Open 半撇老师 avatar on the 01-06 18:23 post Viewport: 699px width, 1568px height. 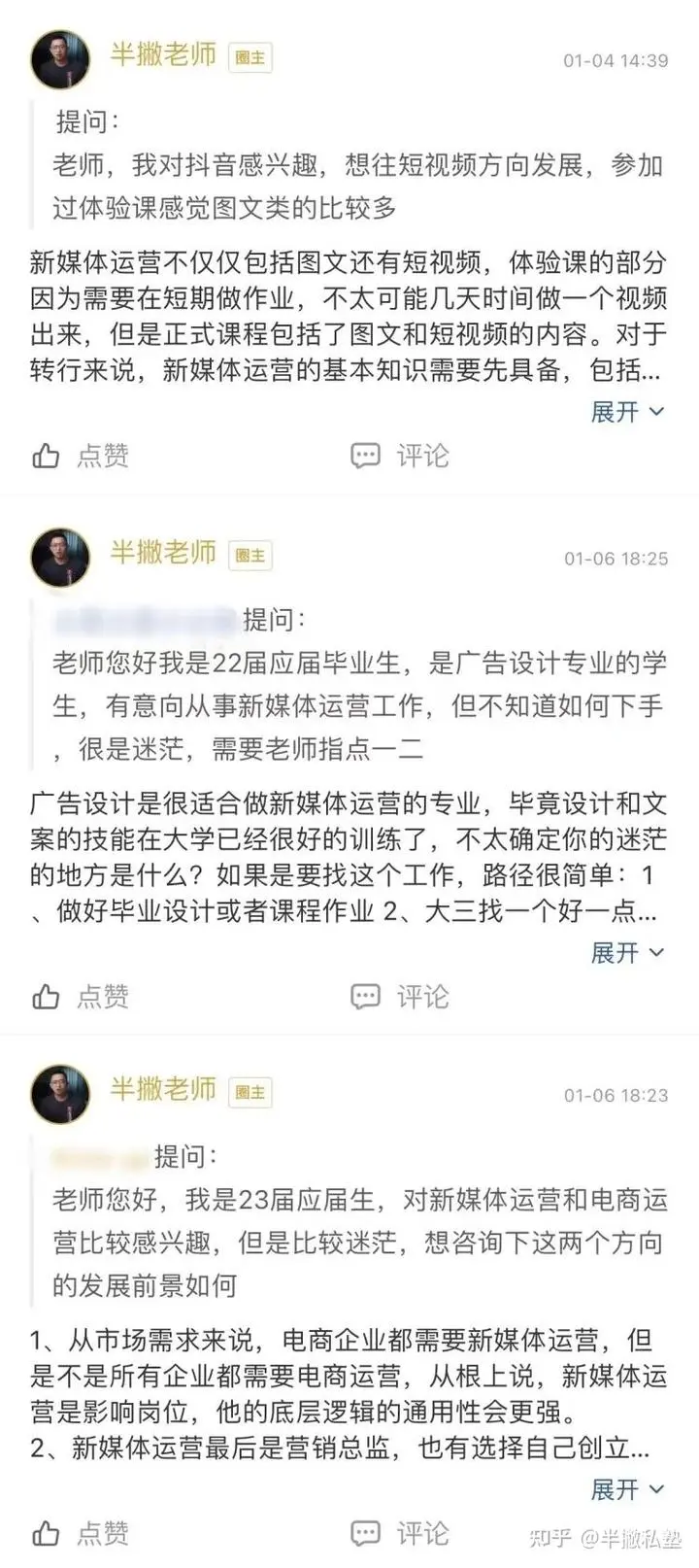(x=60, y=1094)
